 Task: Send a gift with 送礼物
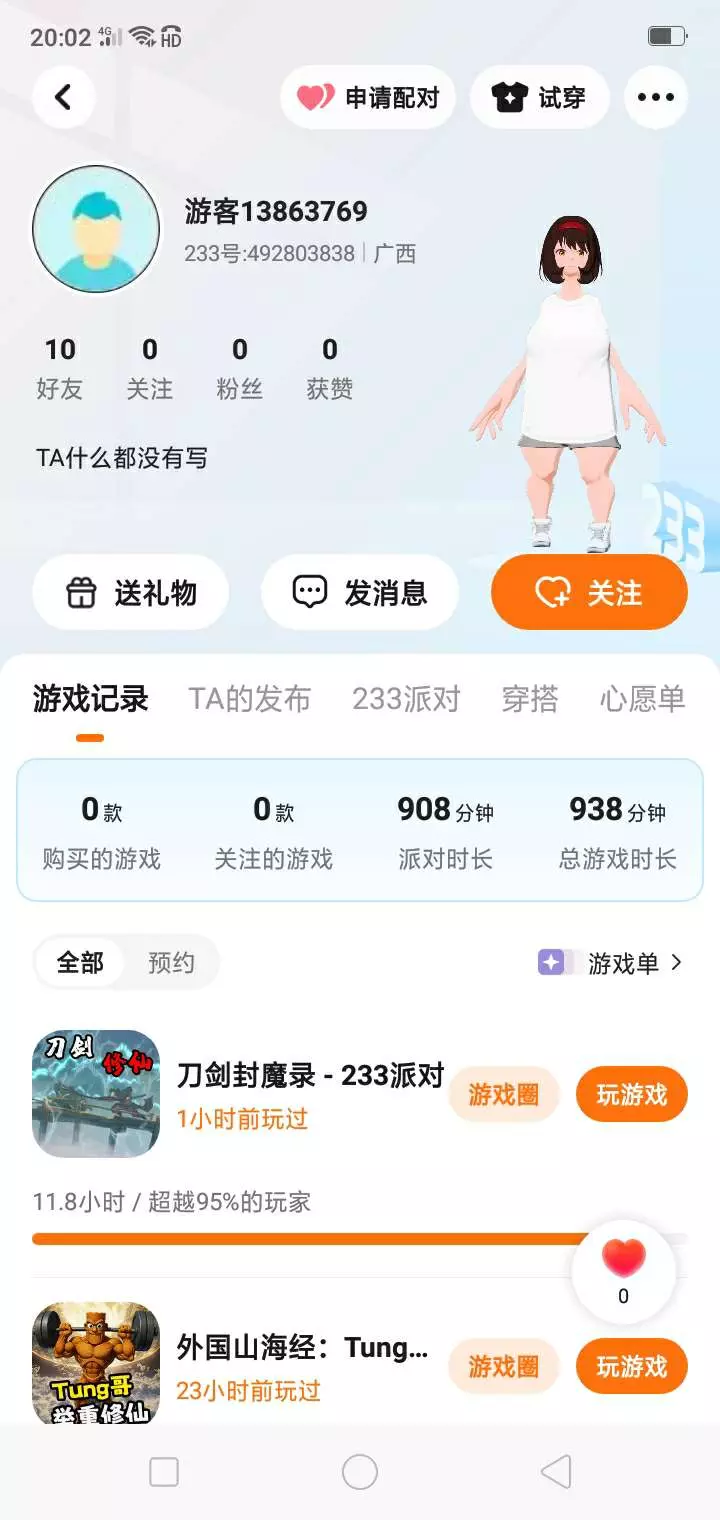click(131, 592)
